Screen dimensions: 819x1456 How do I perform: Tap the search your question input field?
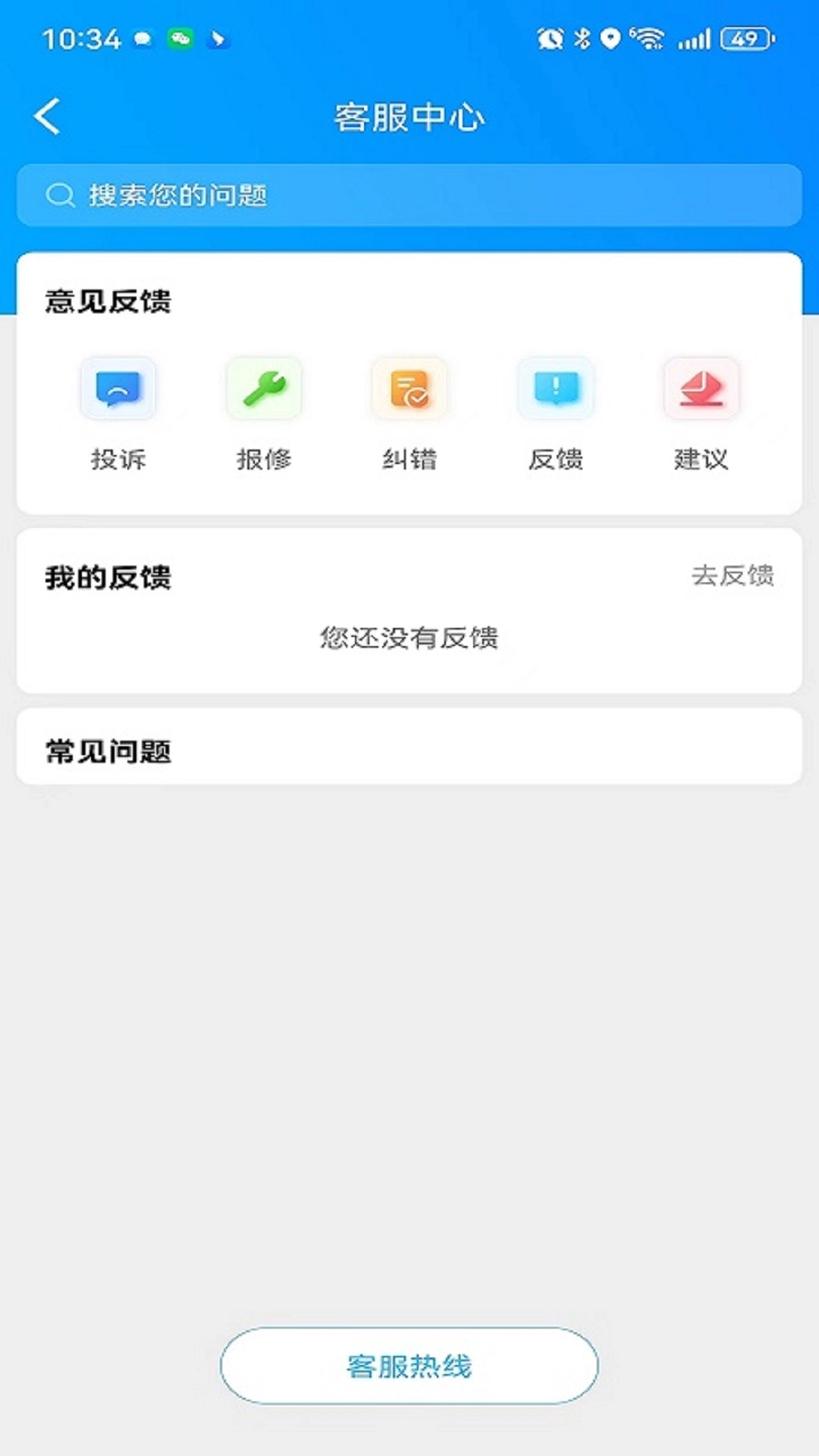409,195
